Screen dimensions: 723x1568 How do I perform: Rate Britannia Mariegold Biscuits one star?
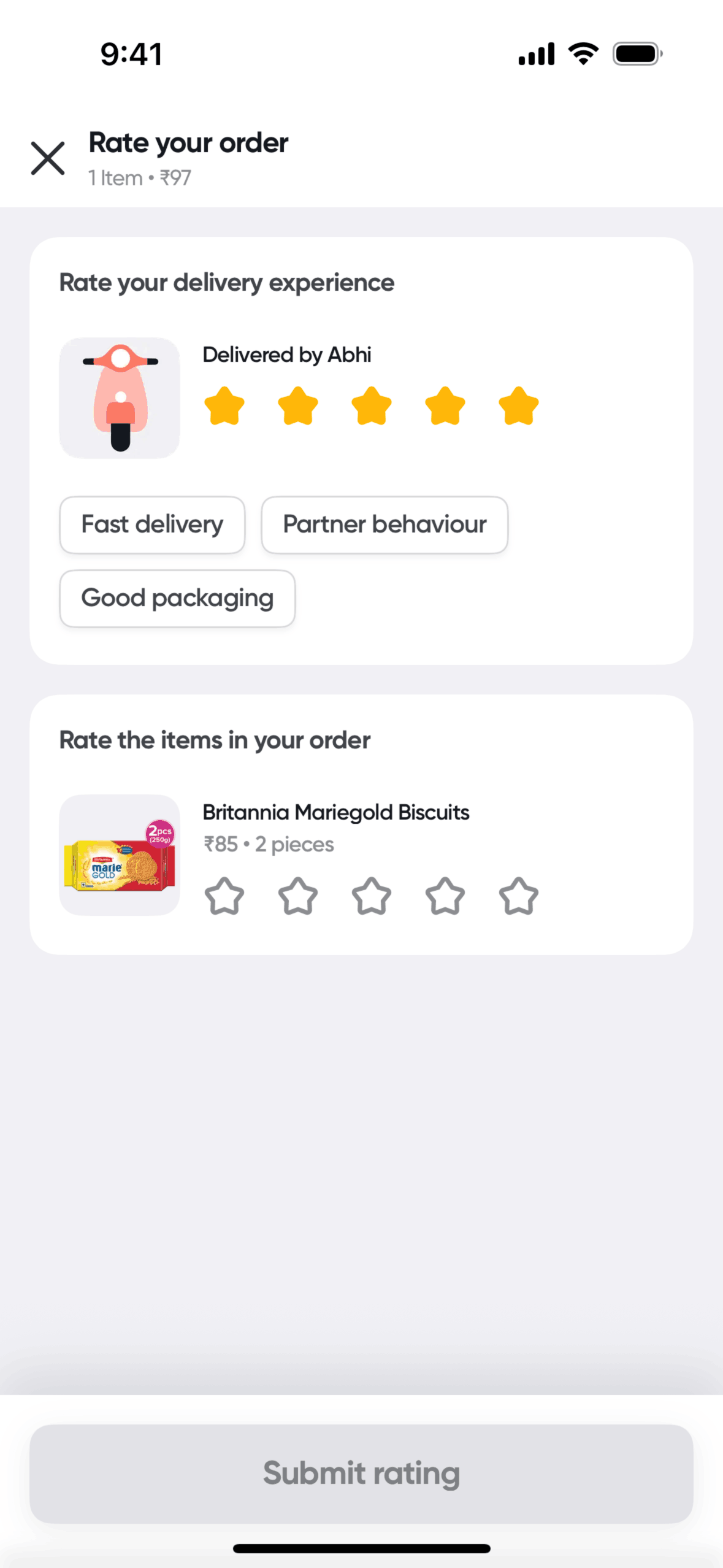tap(224, 896)
